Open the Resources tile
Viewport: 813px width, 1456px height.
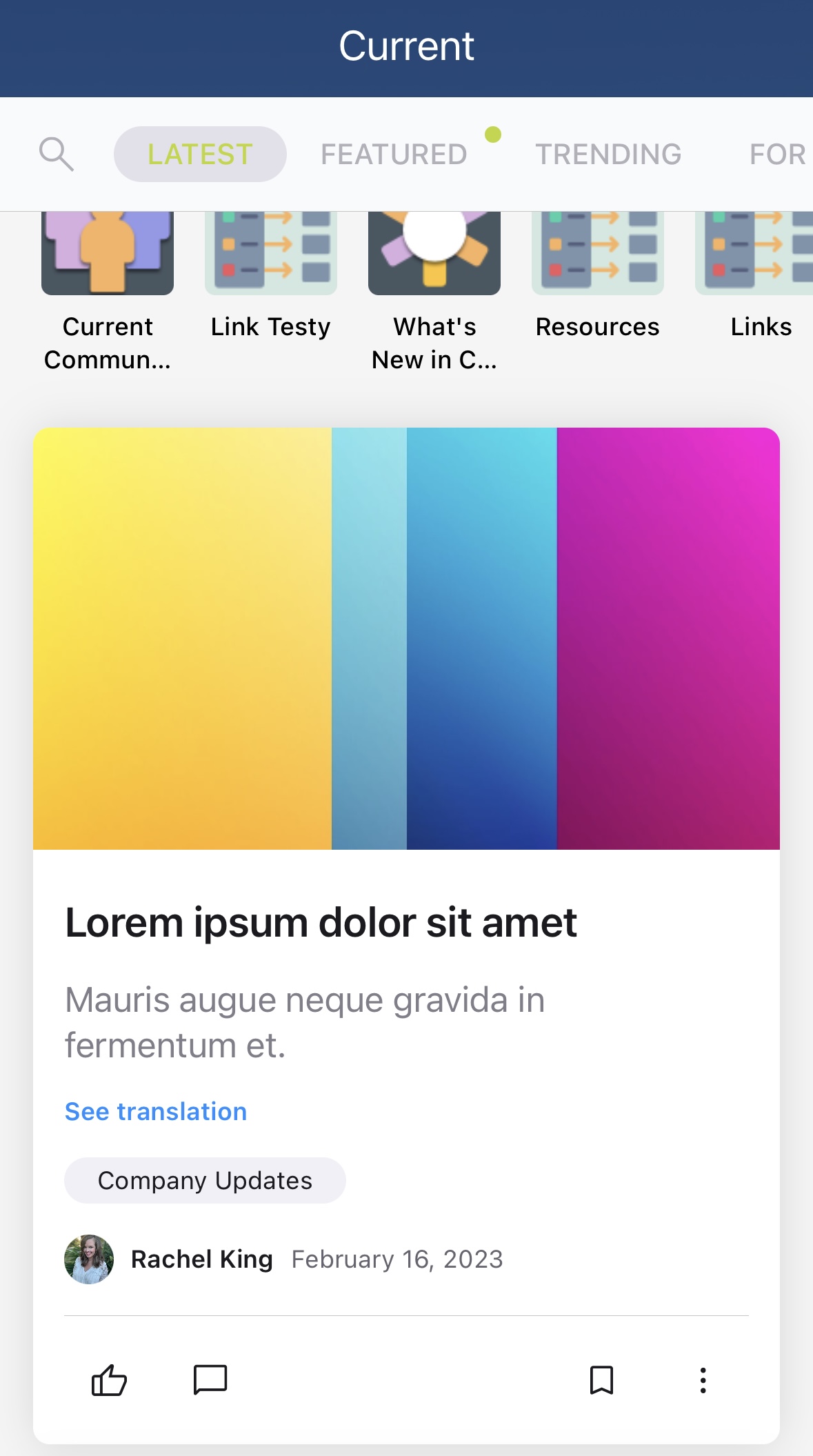pos(598,276)
